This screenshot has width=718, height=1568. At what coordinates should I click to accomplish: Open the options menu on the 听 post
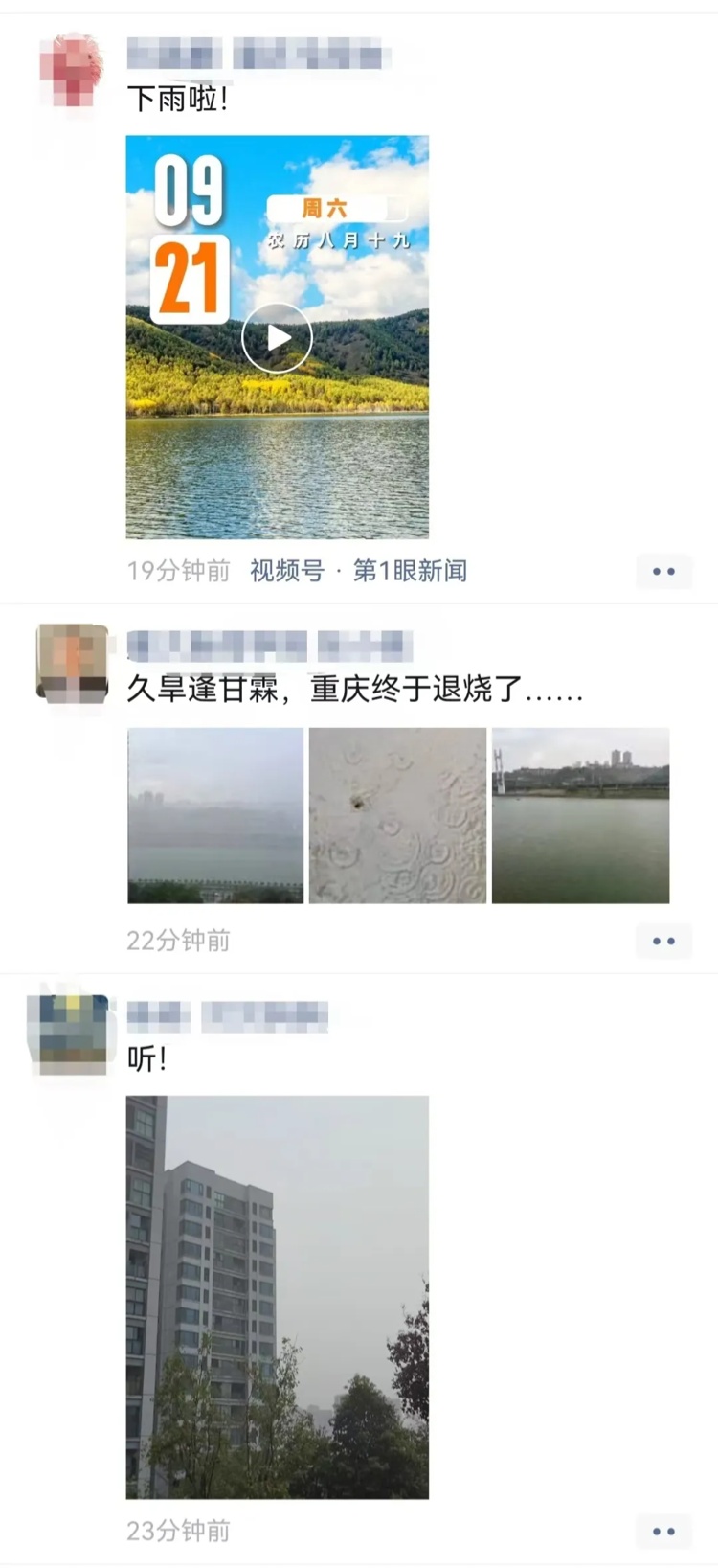pos(663,1532)
